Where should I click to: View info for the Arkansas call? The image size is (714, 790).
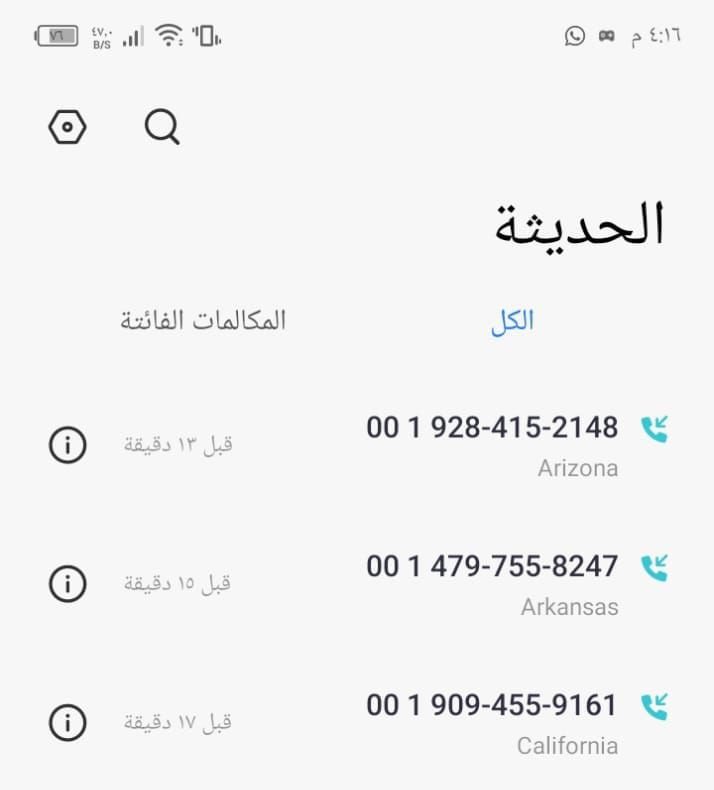pyautogui.click(x=68, y=583)
